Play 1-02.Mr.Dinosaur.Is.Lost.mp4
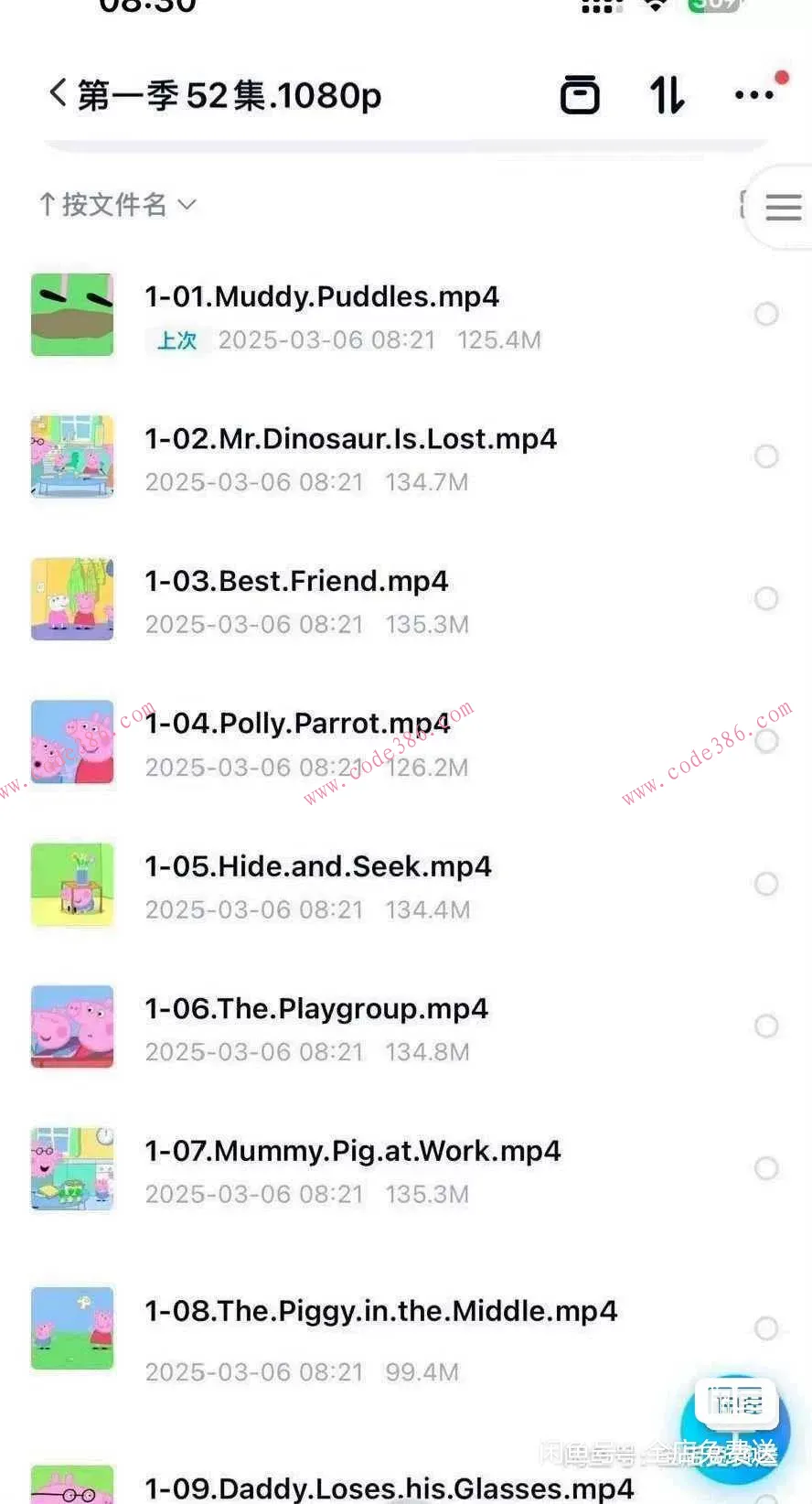Image resolution: width=812 pixels, height=1504 pixels. point(350,439)
